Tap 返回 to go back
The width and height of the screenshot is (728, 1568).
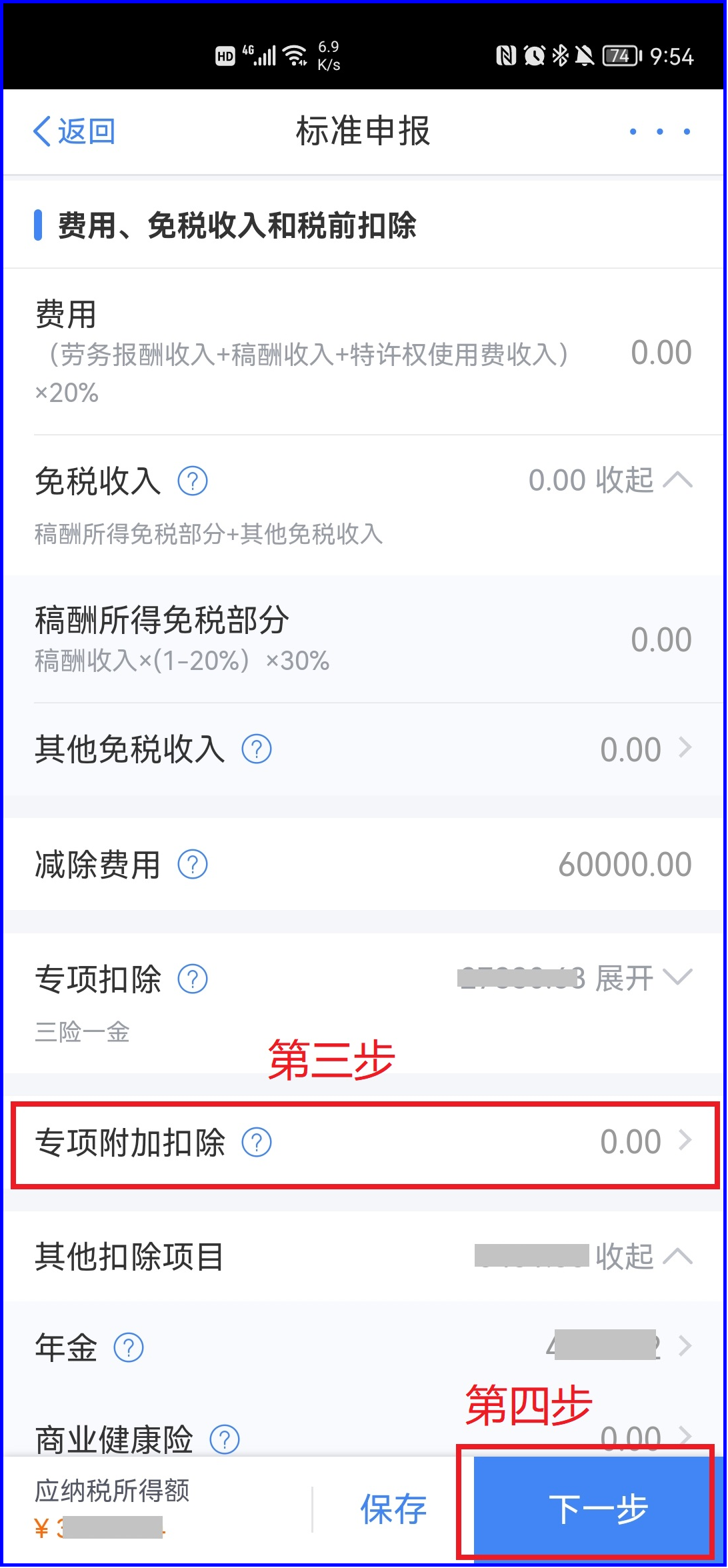[x=75, y=131]
